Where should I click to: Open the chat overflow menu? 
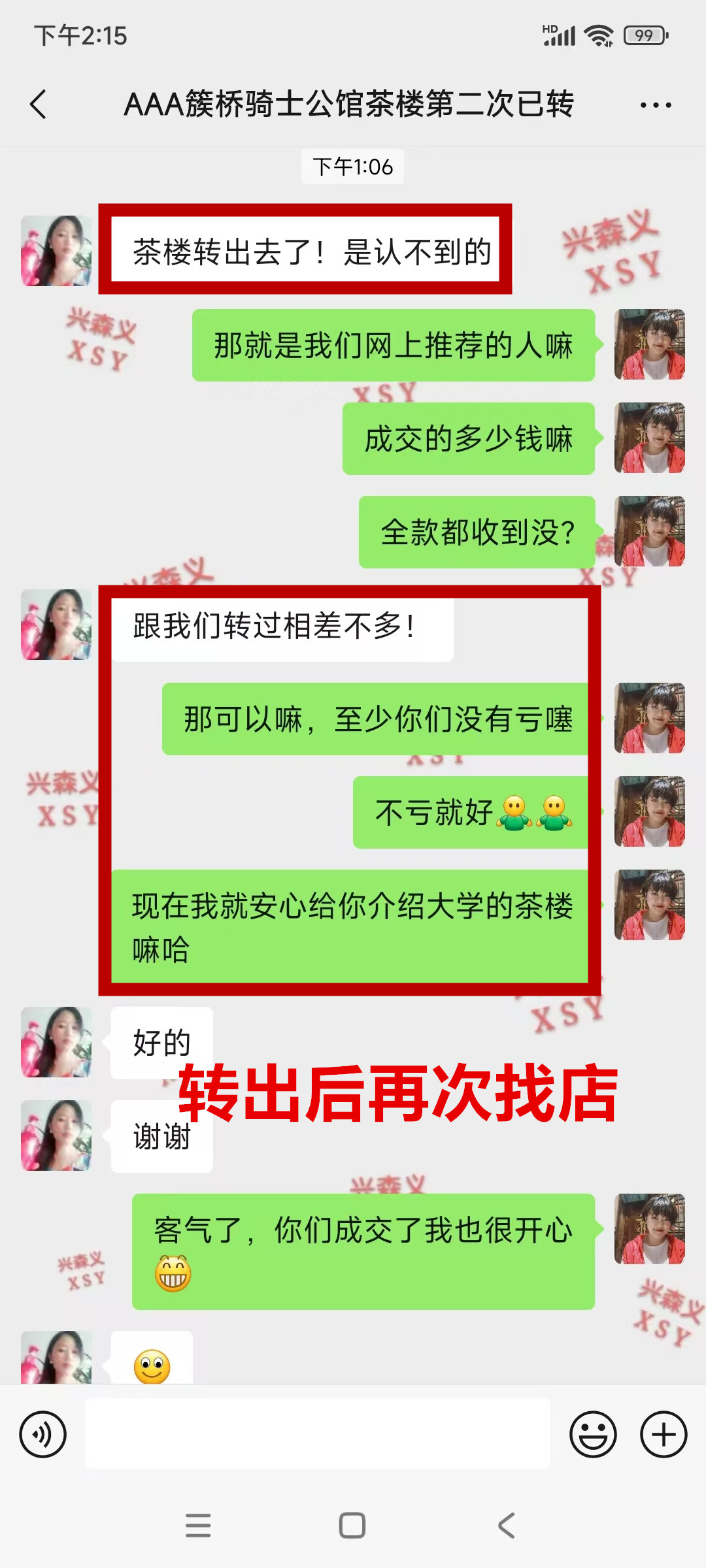(656, 105)
